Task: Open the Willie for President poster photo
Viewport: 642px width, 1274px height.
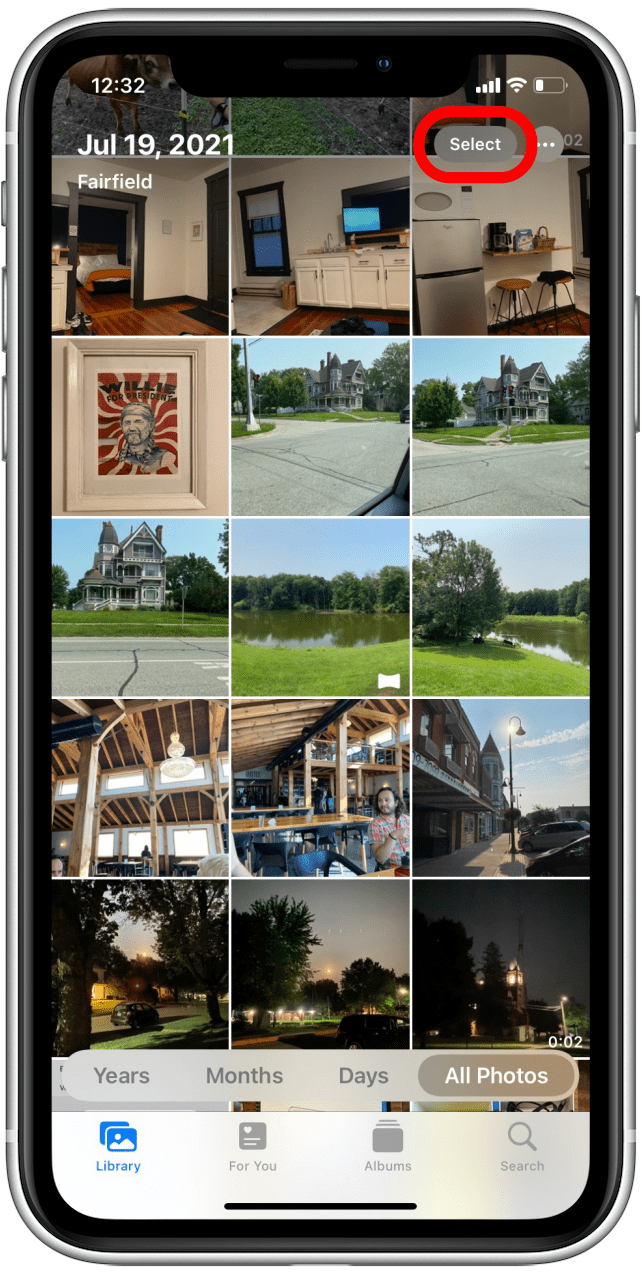Action: point(140,426)
